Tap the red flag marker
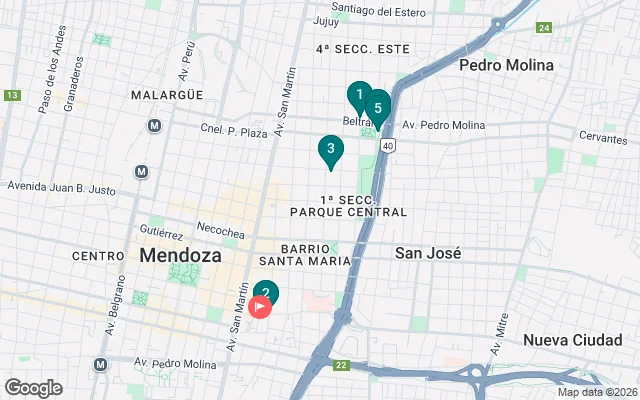640x400 pixels. pyautogui.click(x=259, y=307)
